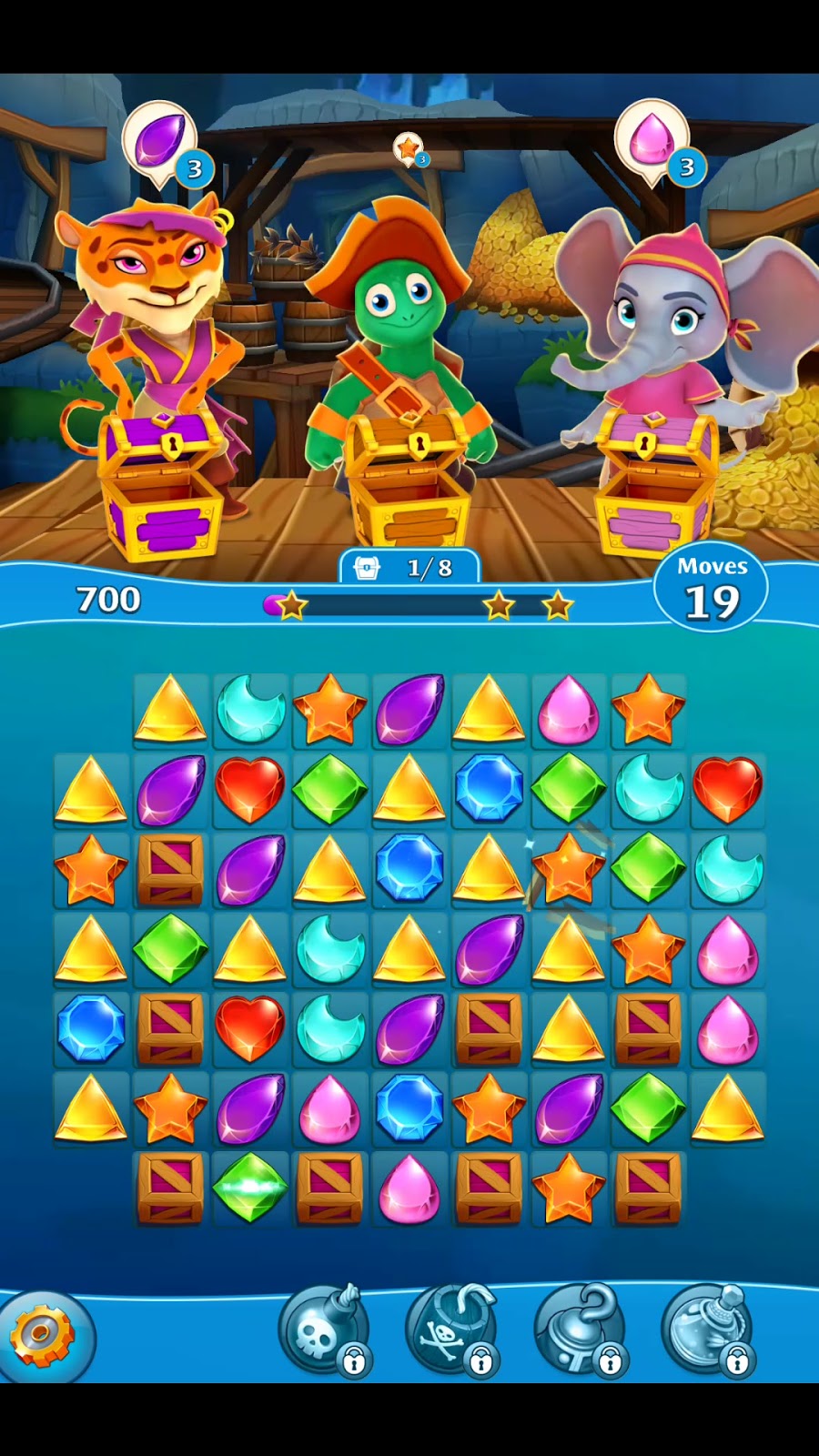Select the locked pirate hook booster
Image resolution: width=819 pixels, height=1456 pixels.
tap(580, 1330)
